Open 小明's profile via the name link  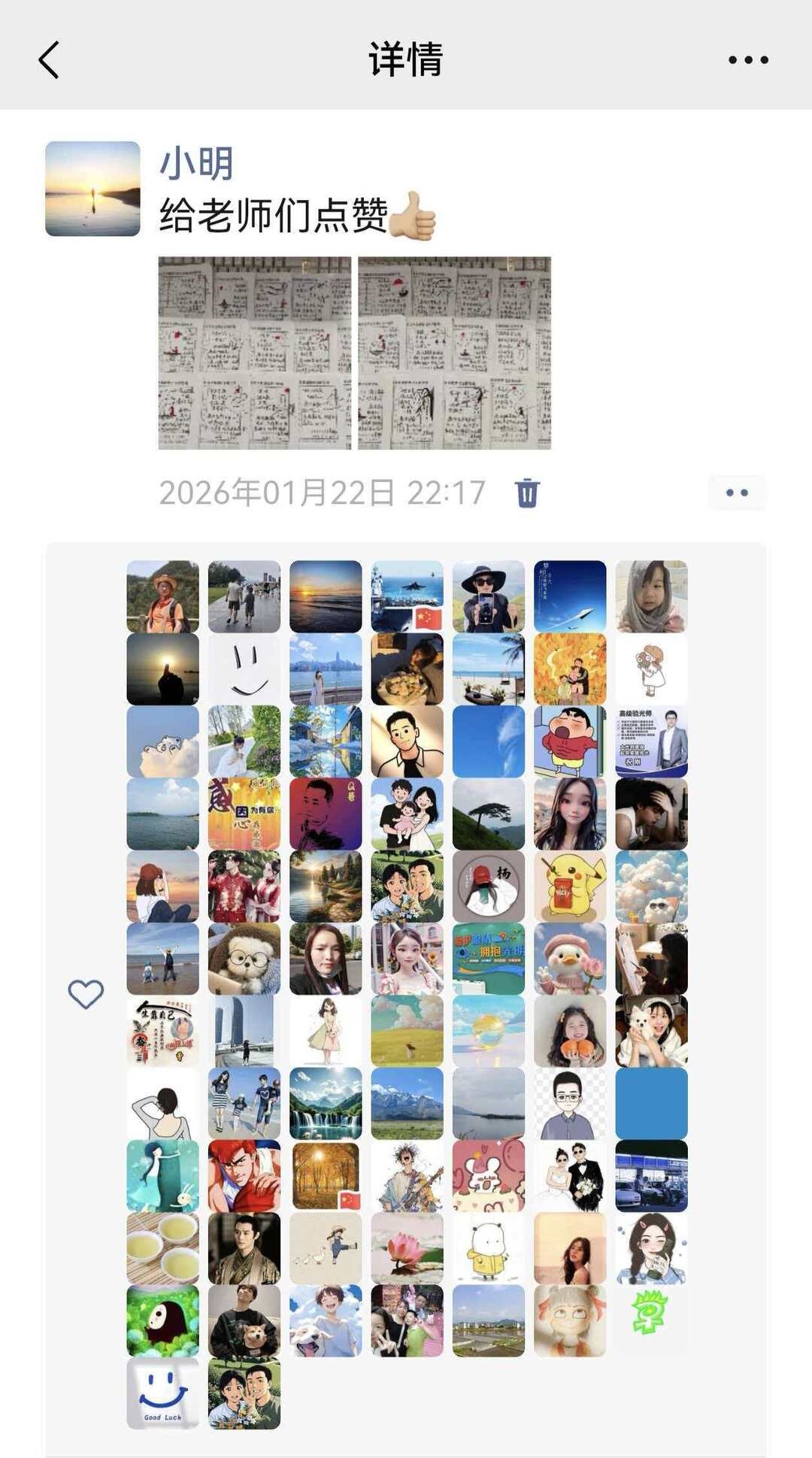[196, 163]
